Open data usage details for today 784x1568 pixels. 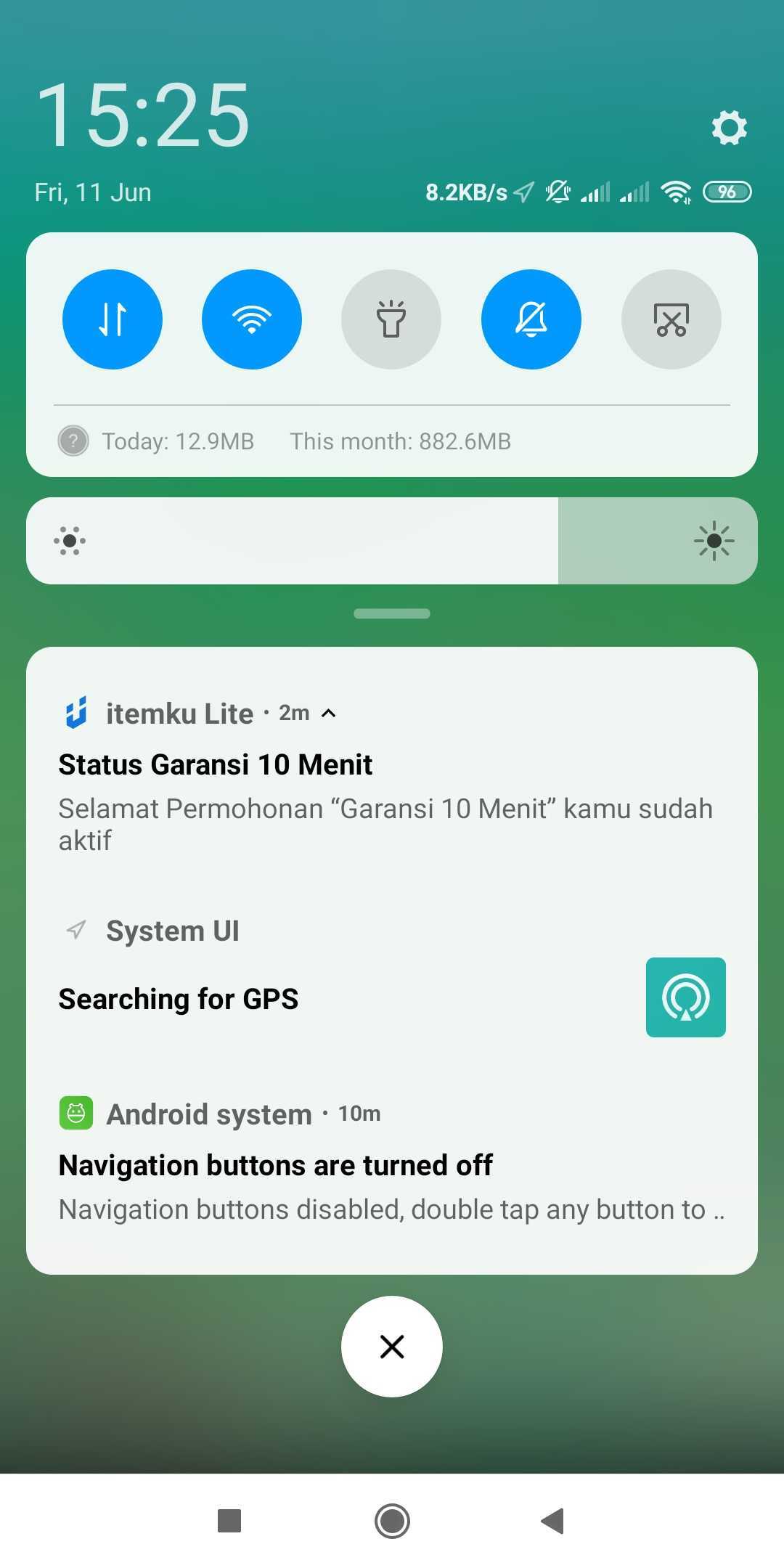(x=178, y=441)
